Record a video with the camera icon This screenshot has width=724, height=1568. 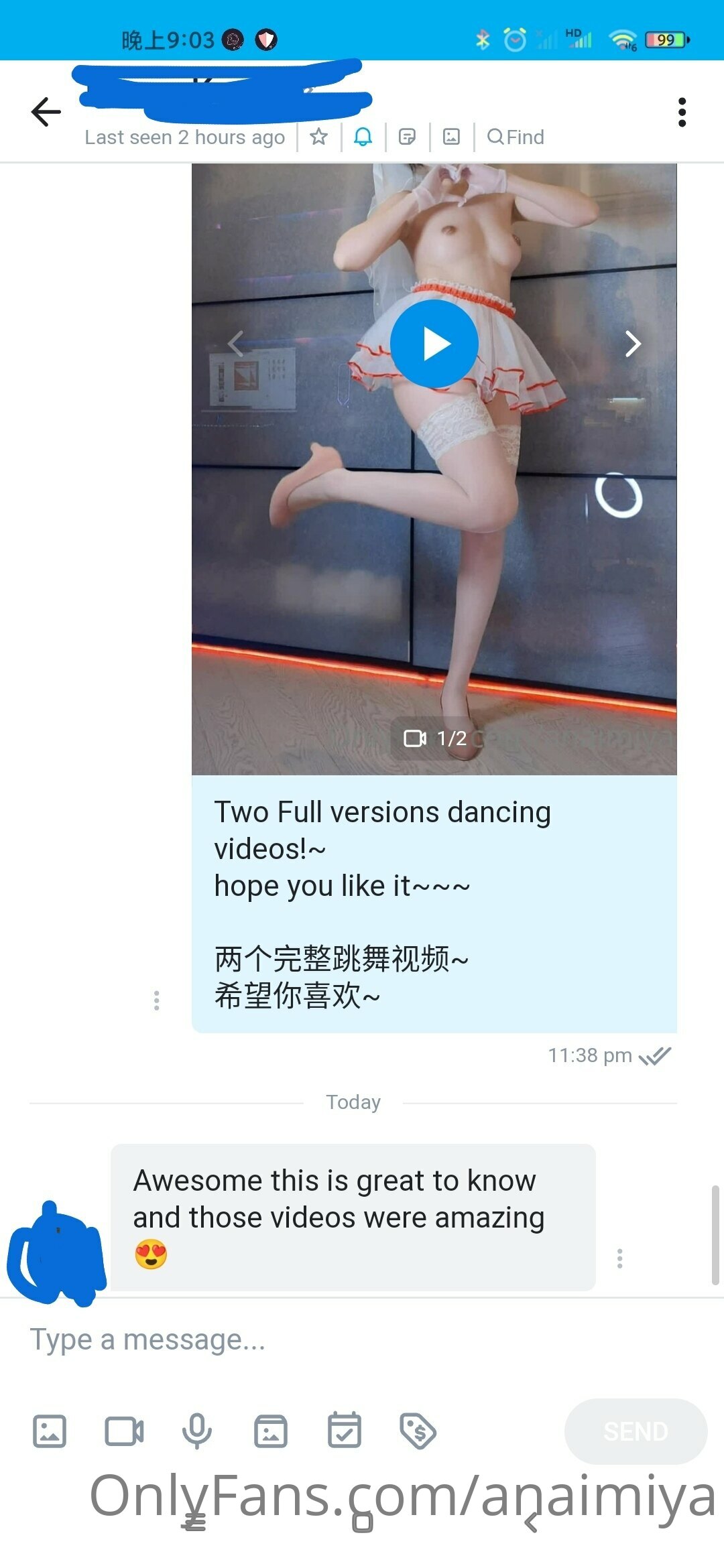point(124,1431)
